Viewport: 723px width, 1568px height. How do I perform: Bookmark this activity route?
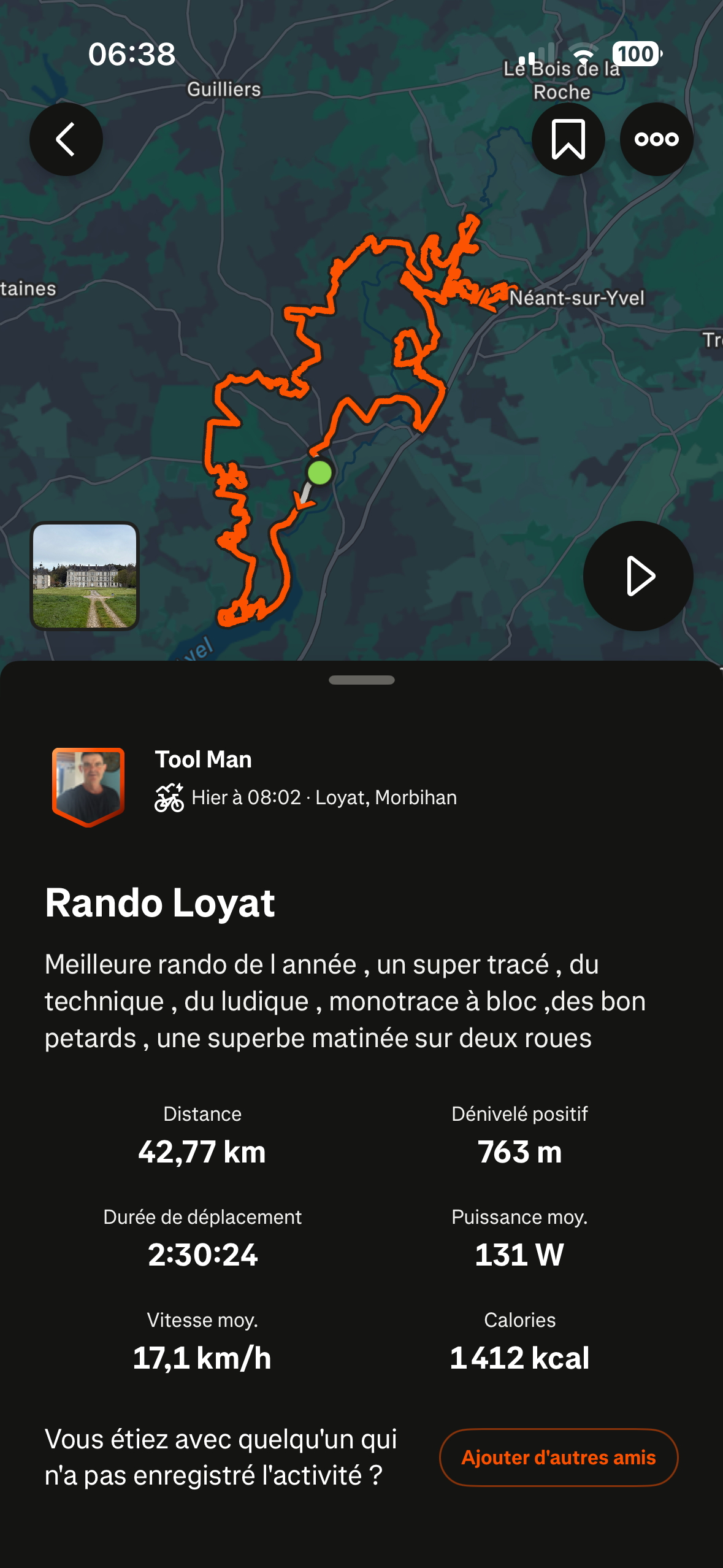(x=568, y=139)
